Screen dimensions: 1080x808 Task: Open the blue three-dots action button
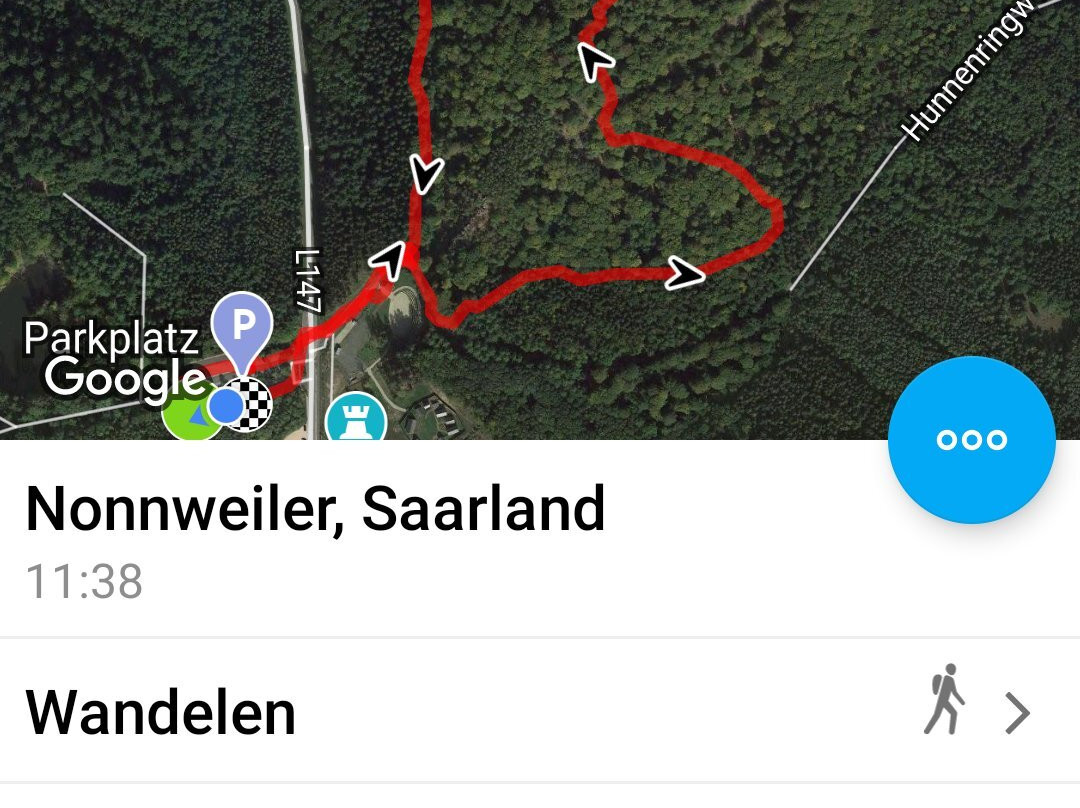971,440
